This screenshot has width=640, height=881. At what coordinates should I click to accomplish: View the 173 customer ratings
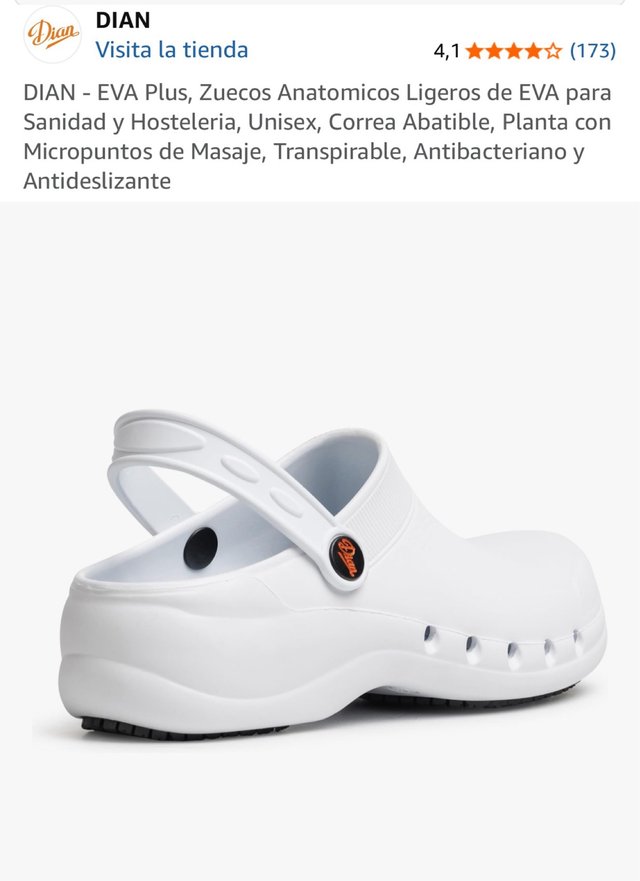tap(593, 51)
